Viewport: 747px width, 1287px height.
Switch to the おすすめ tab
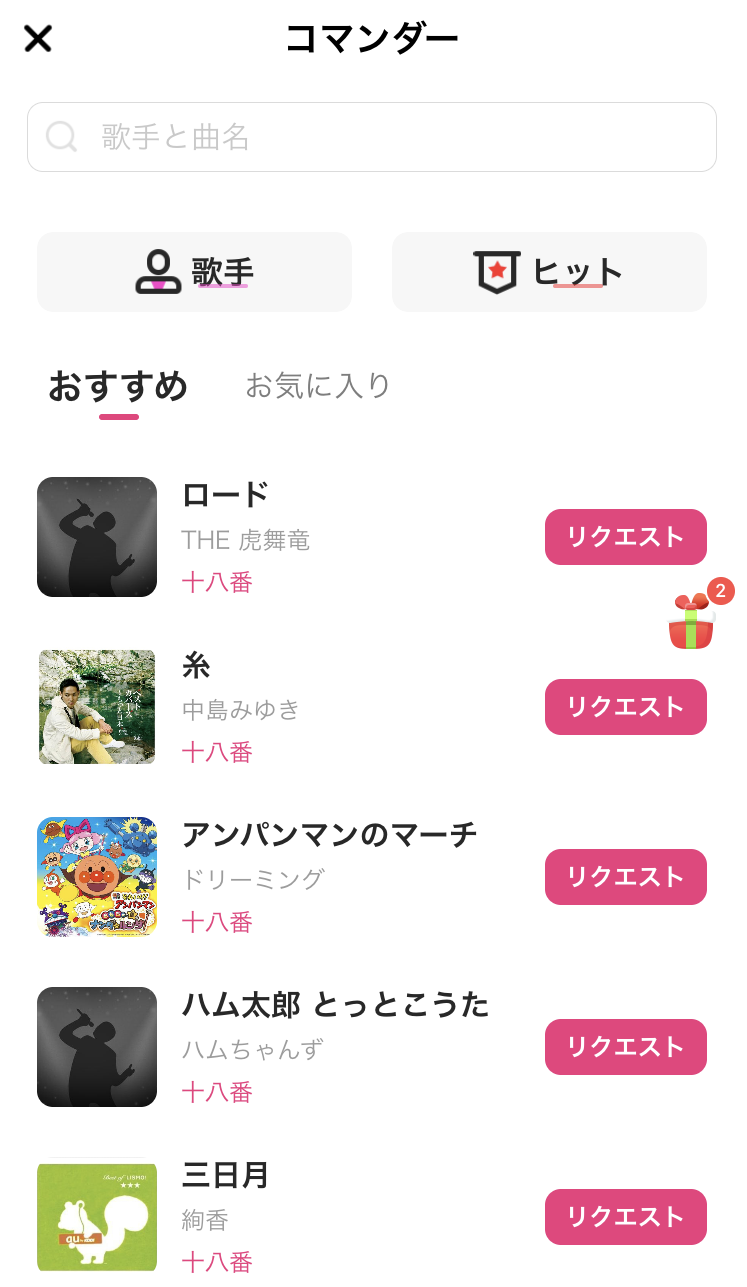point(119,386)
